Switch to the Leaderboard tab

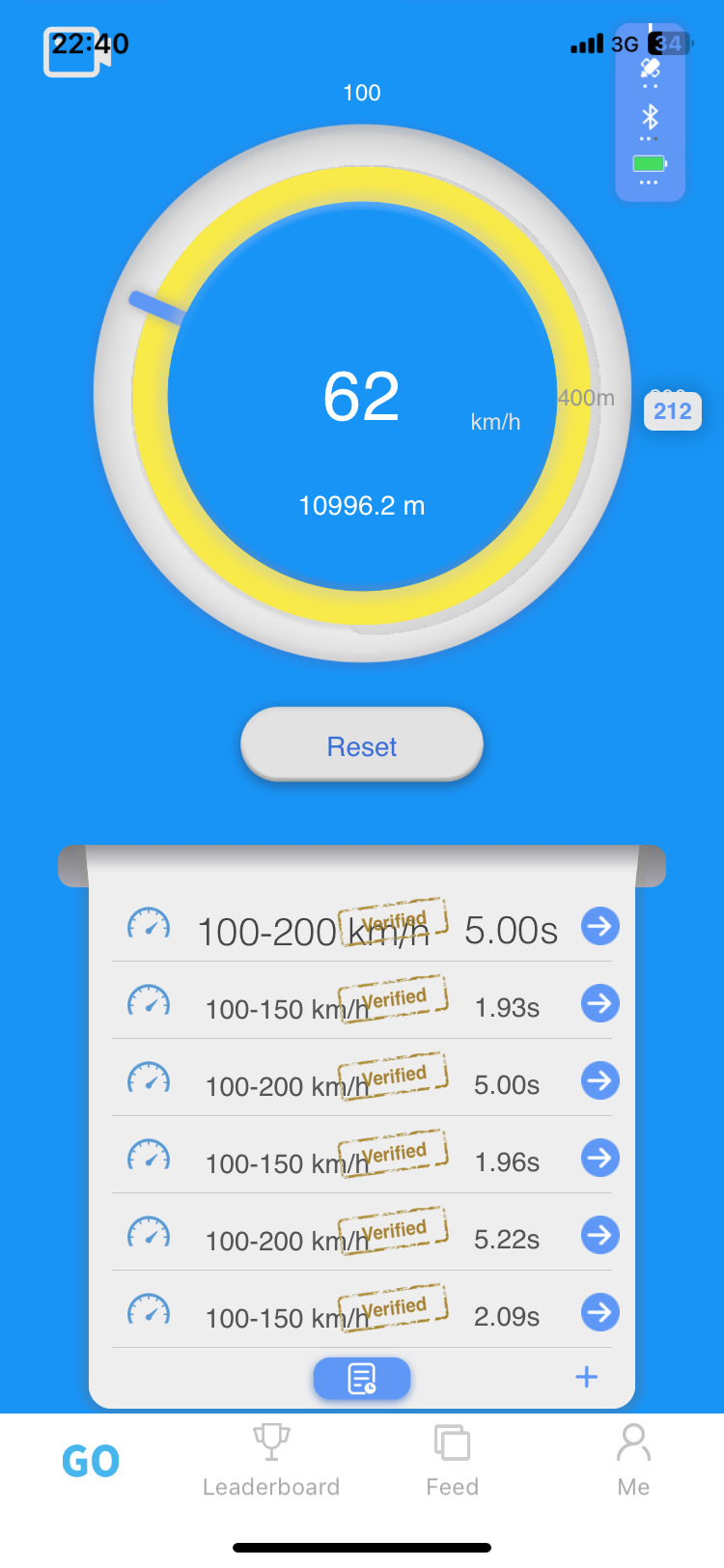[271, 1462]
